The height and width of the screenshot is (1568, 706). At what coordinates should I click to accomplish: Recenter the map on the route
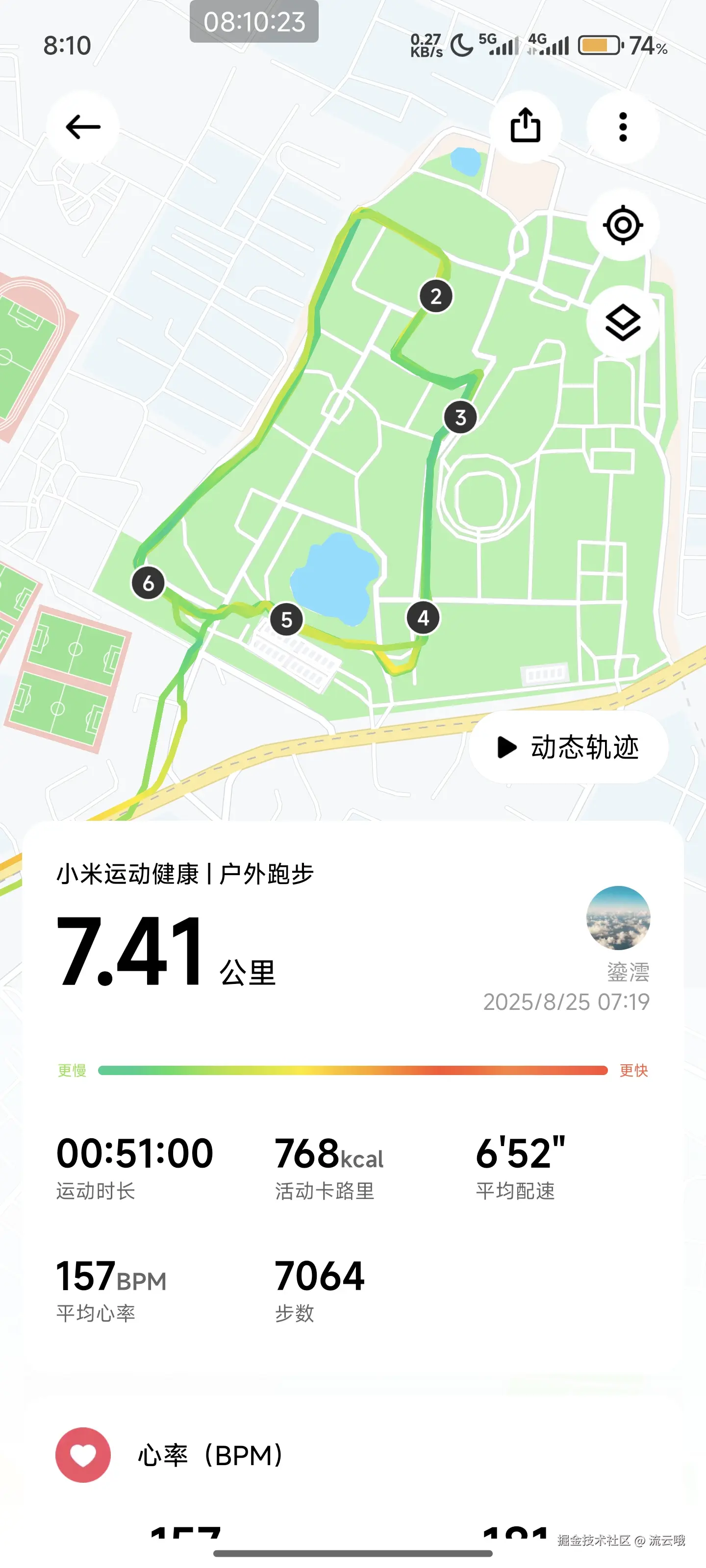pos(623,225)
